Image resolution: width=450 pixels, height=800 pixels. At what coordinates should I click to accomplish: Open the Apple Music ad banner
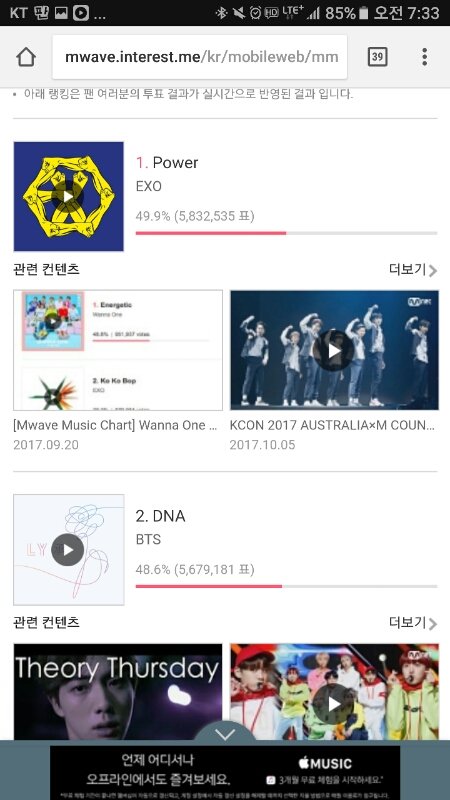(x=225, y=772)
